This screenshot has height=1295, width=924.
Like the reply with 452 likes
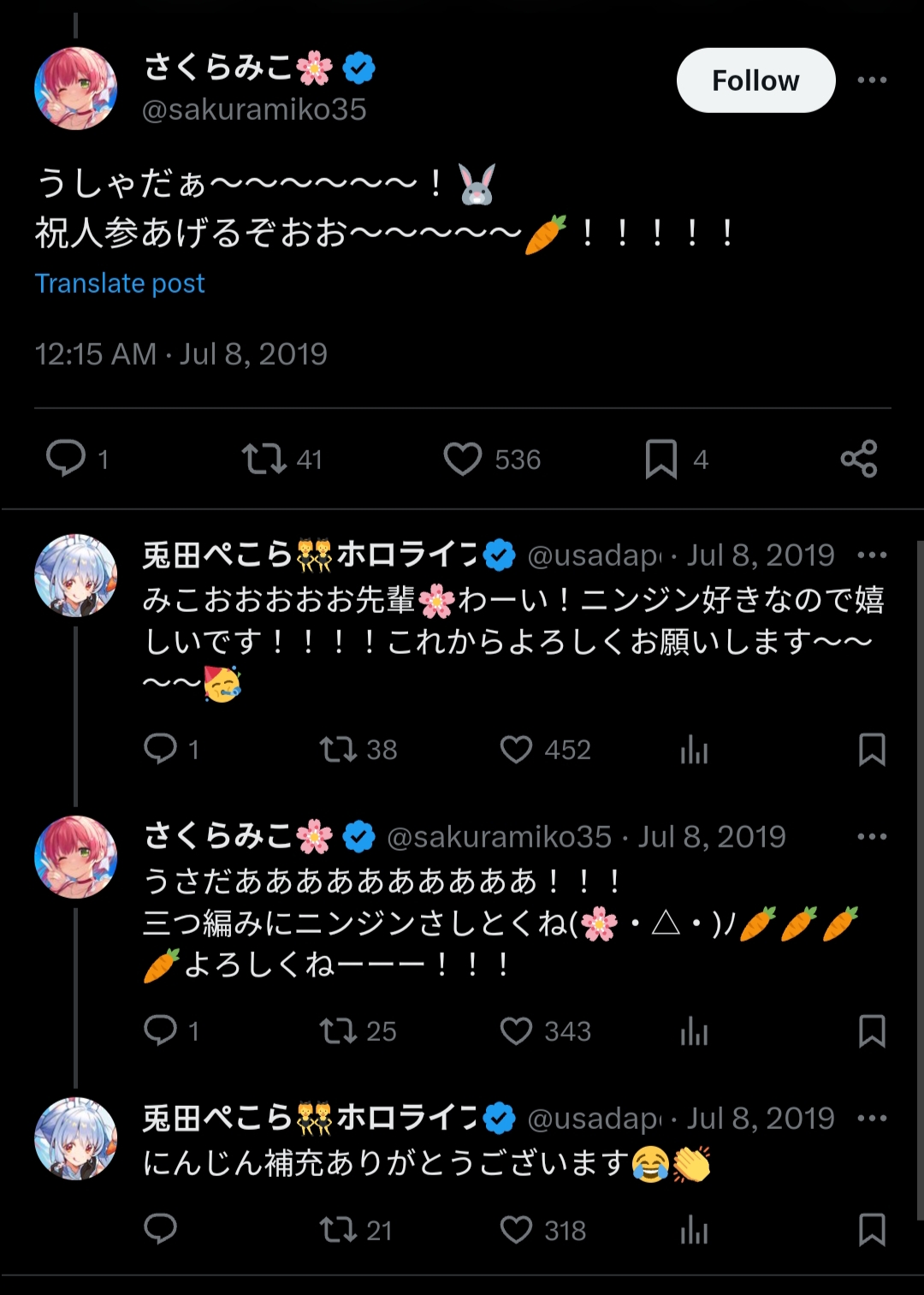coord(516,750)
